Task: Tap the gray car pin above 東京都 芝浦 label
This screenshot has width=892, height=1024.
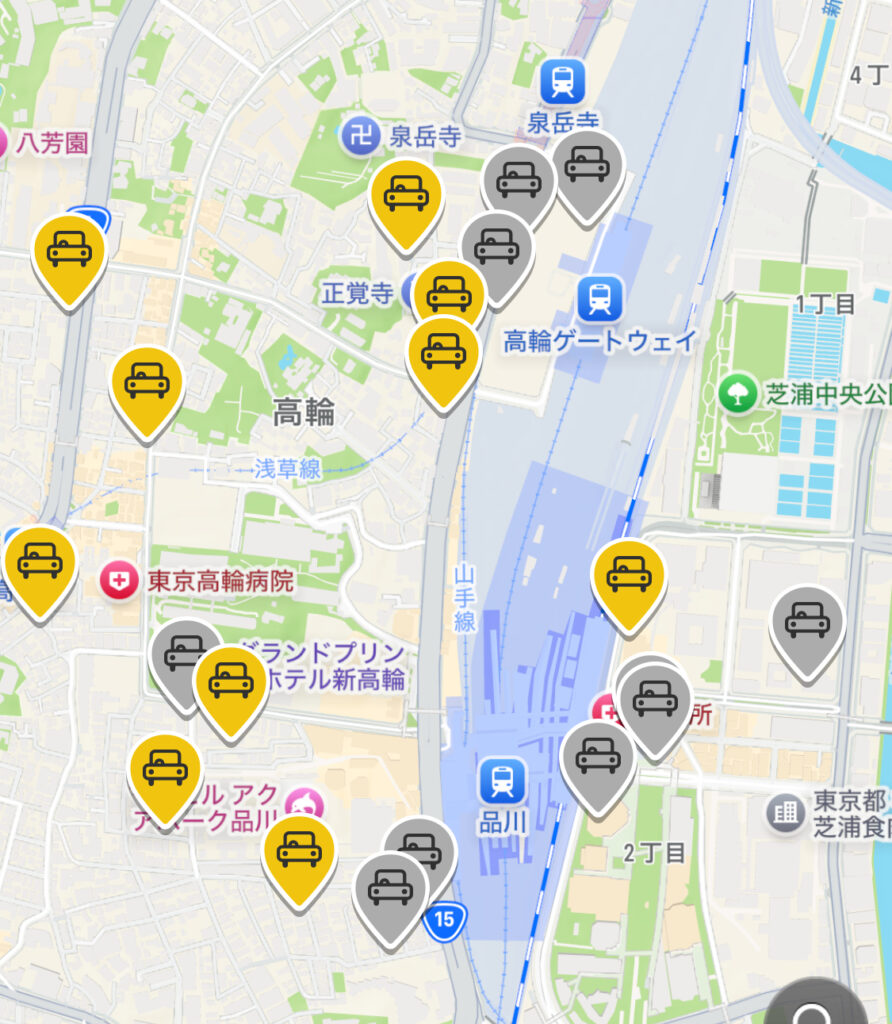Action: 807,622
